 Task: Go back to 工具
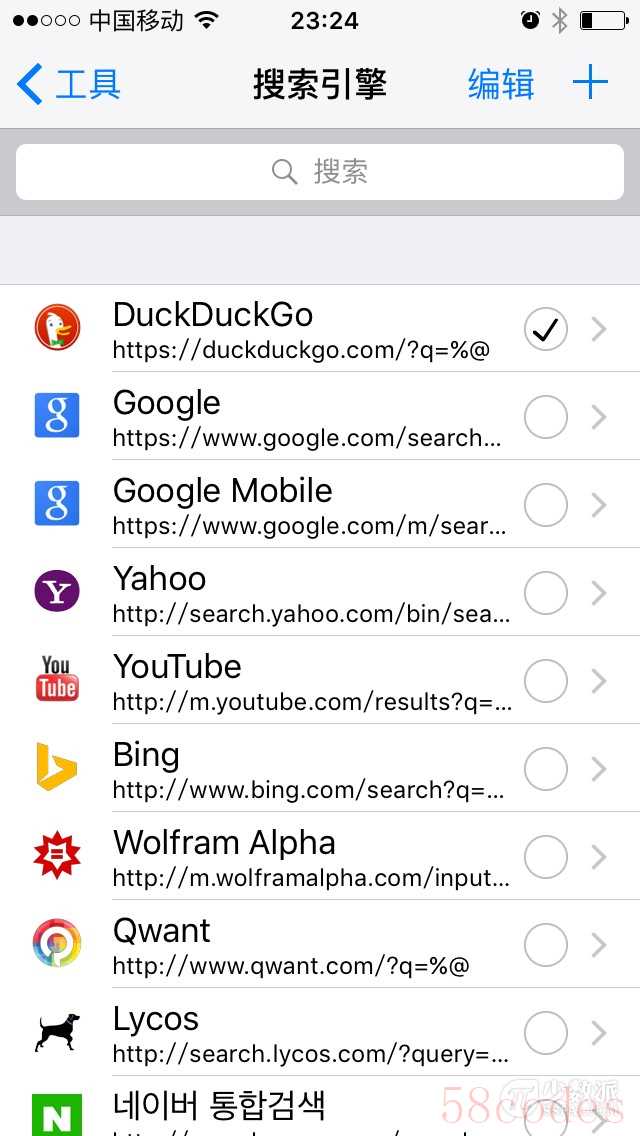[x=68, y=84]
